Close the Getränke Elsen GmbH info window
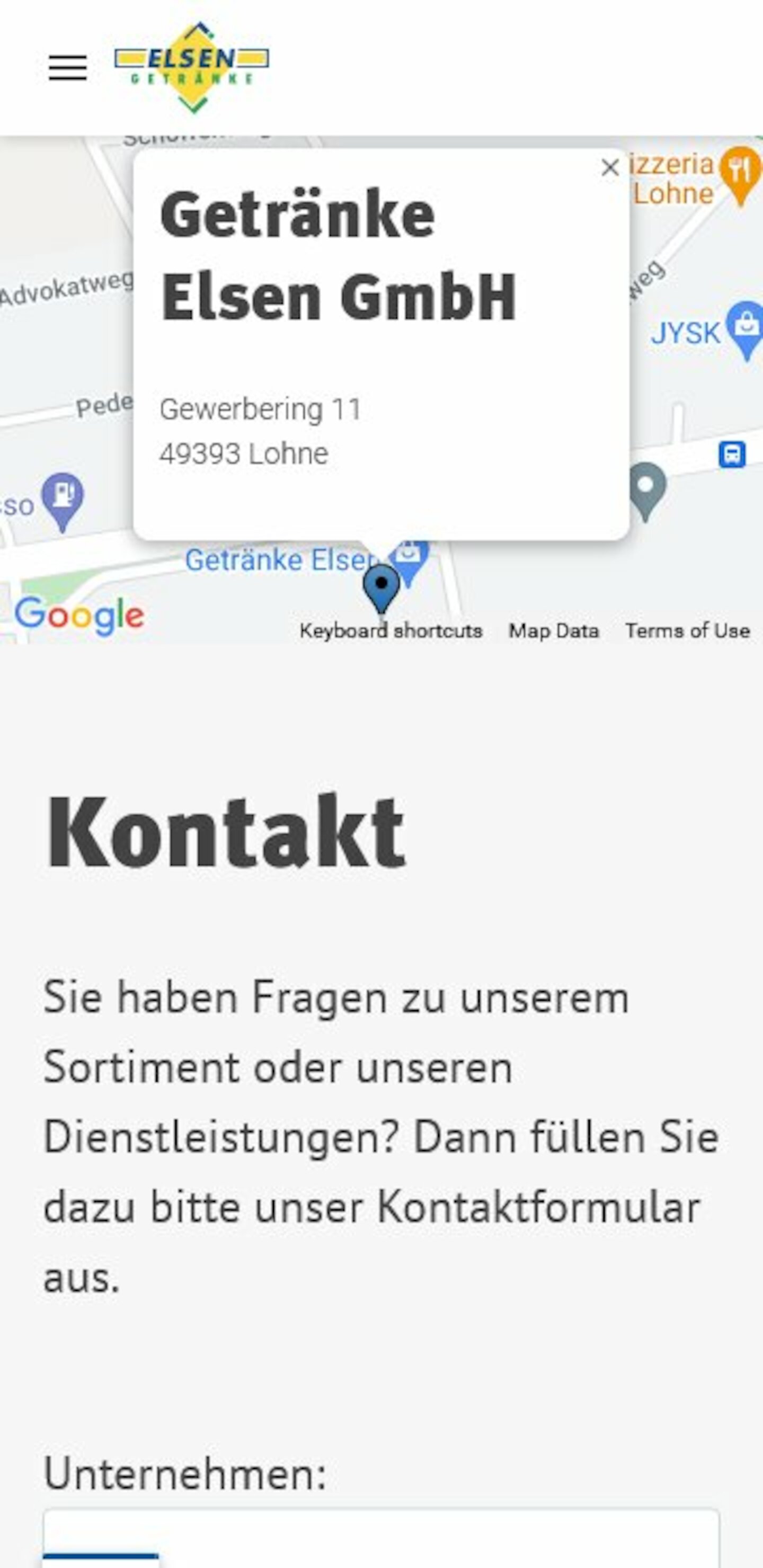The width and height of the screenshot is (763, 1568). pyautogui.click(x=610, y=167)
